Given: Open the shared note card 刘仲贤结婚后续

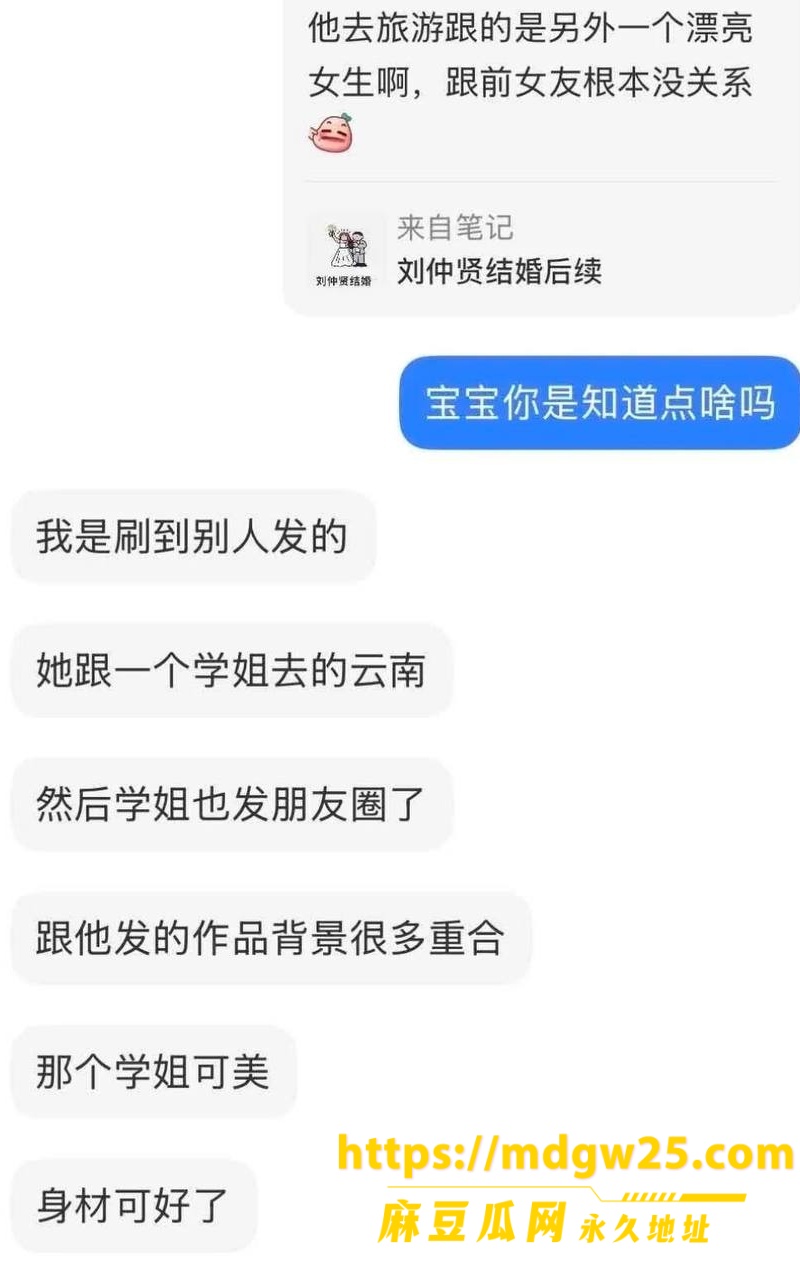Looking at the screenshot, I should tap(541, 250).
